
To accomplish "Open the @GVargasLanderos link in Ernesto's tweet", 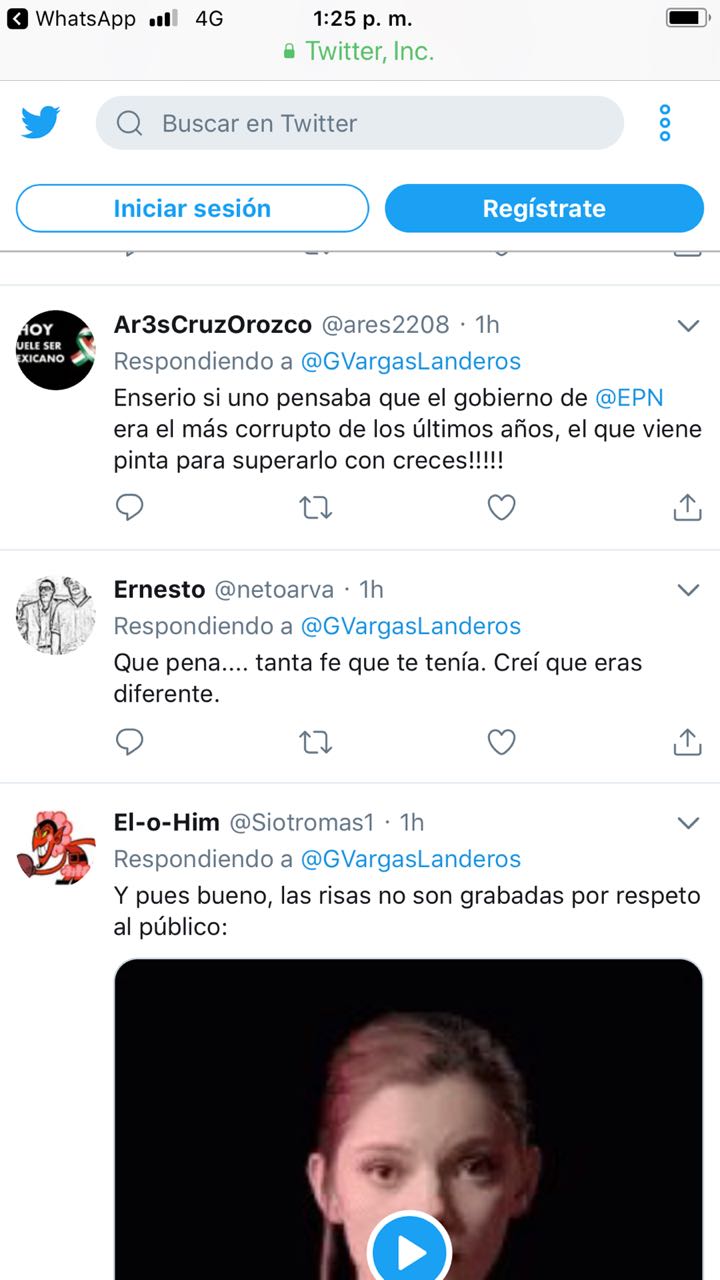I will click(410, 626).
